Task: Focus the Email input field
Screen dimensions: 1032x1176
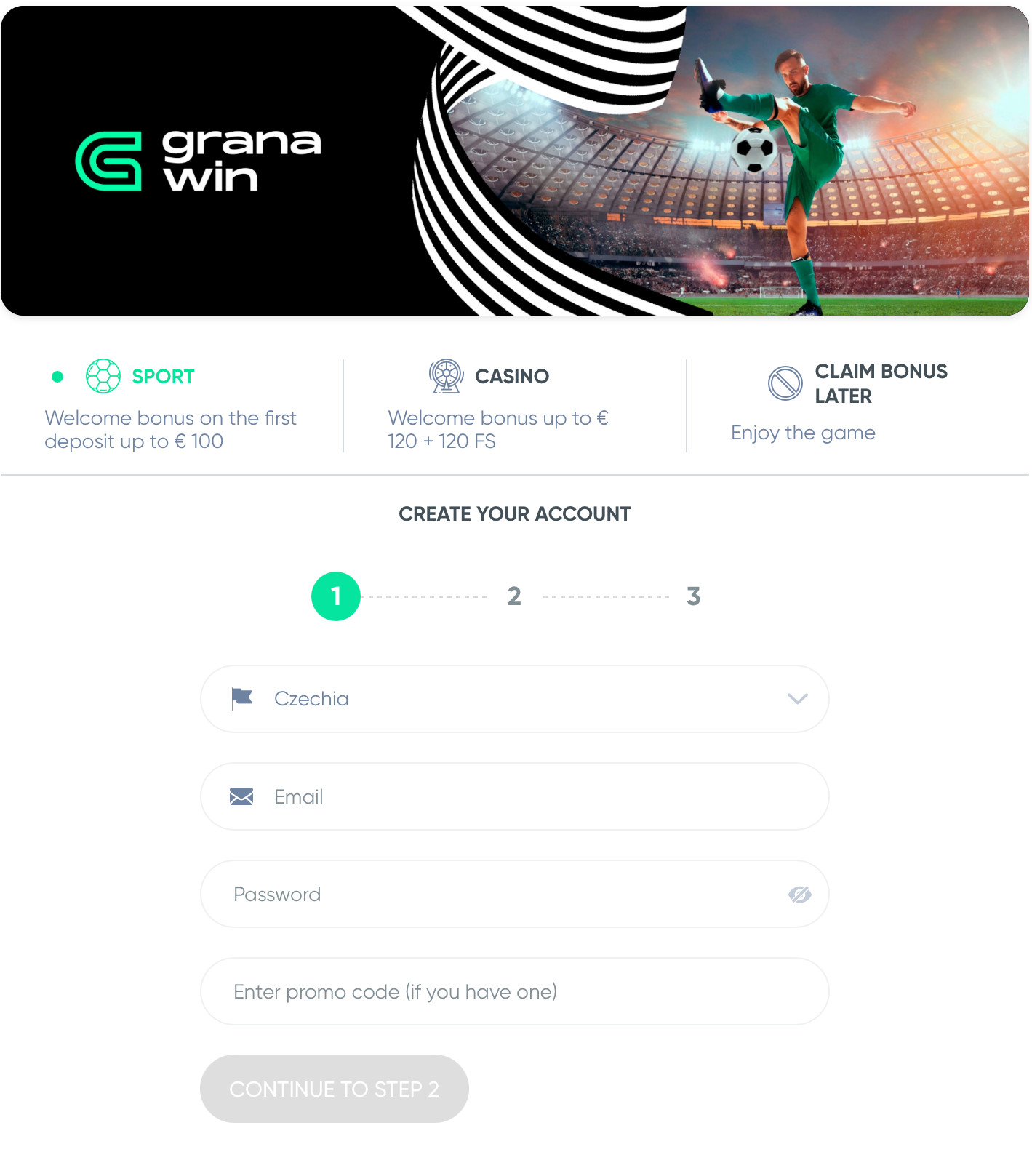Action: [514, 797]
